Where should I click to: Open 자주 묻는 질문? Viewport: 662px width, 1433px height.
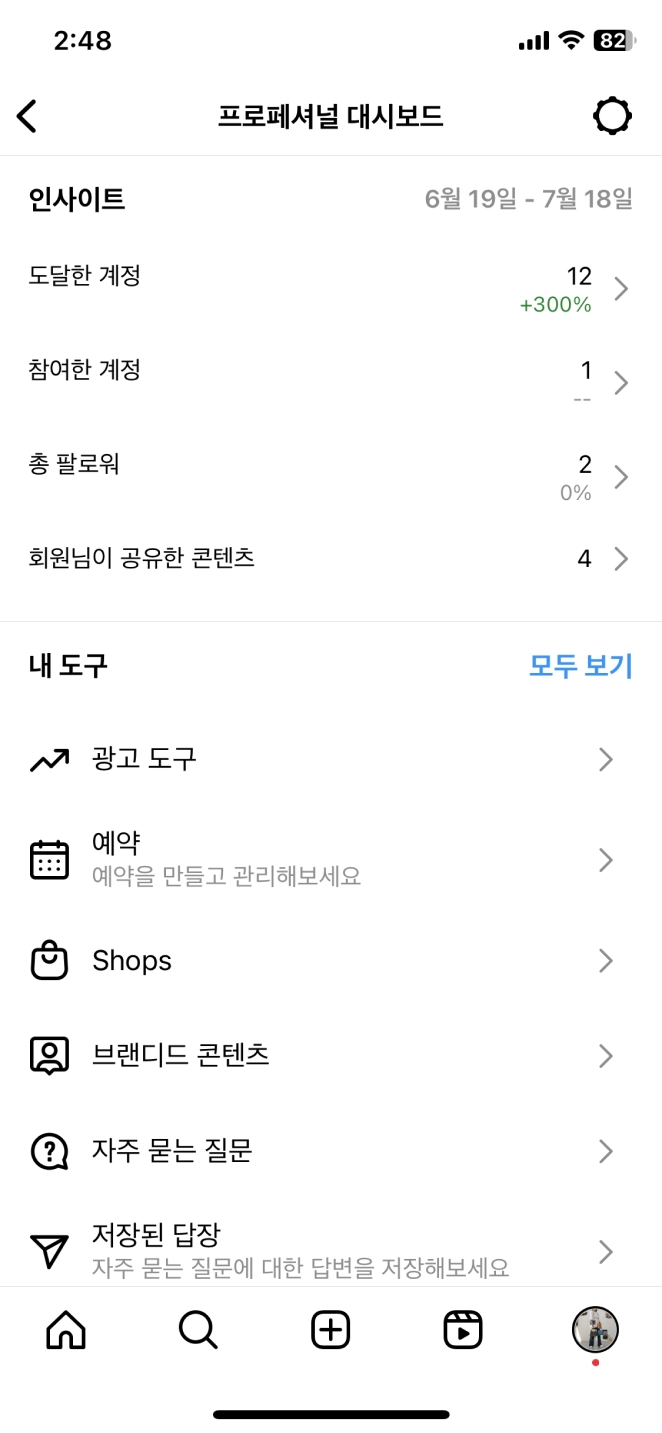pyautogui.click(x=330, y=1151)
